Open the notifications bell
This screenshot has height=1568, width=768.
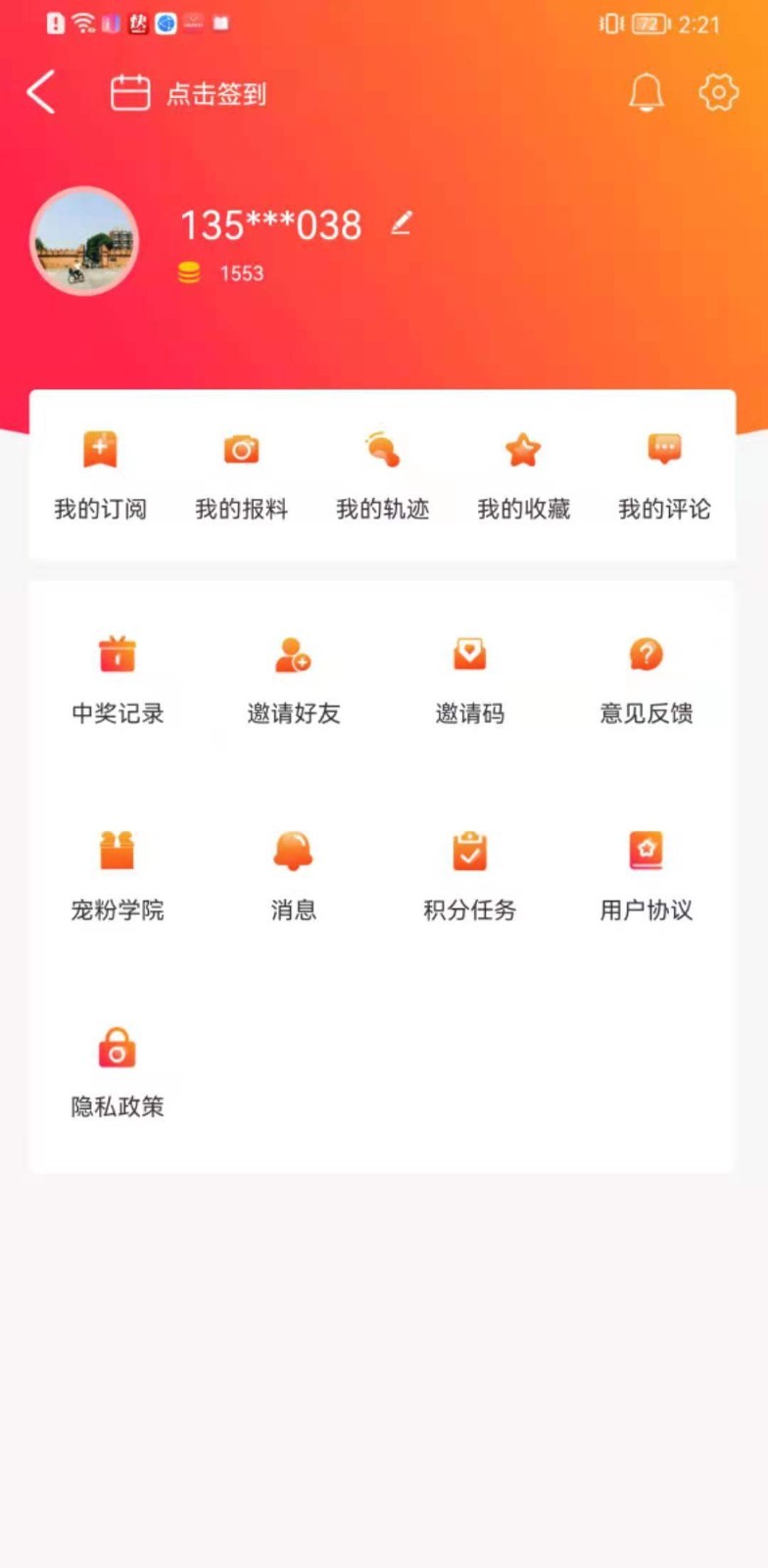(646, 93)
